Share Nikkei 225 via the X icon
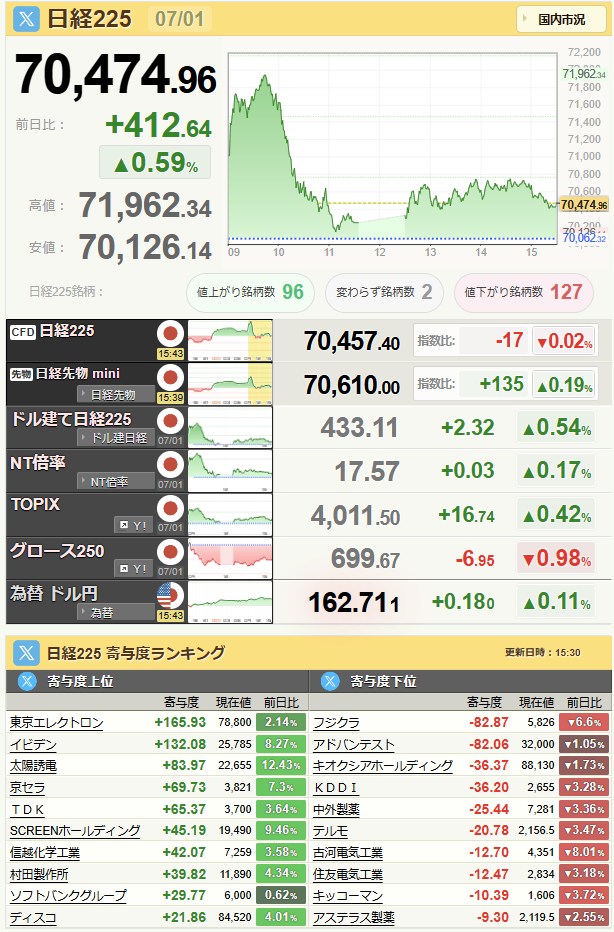This screenshot has height=932, width=614. 26,19
